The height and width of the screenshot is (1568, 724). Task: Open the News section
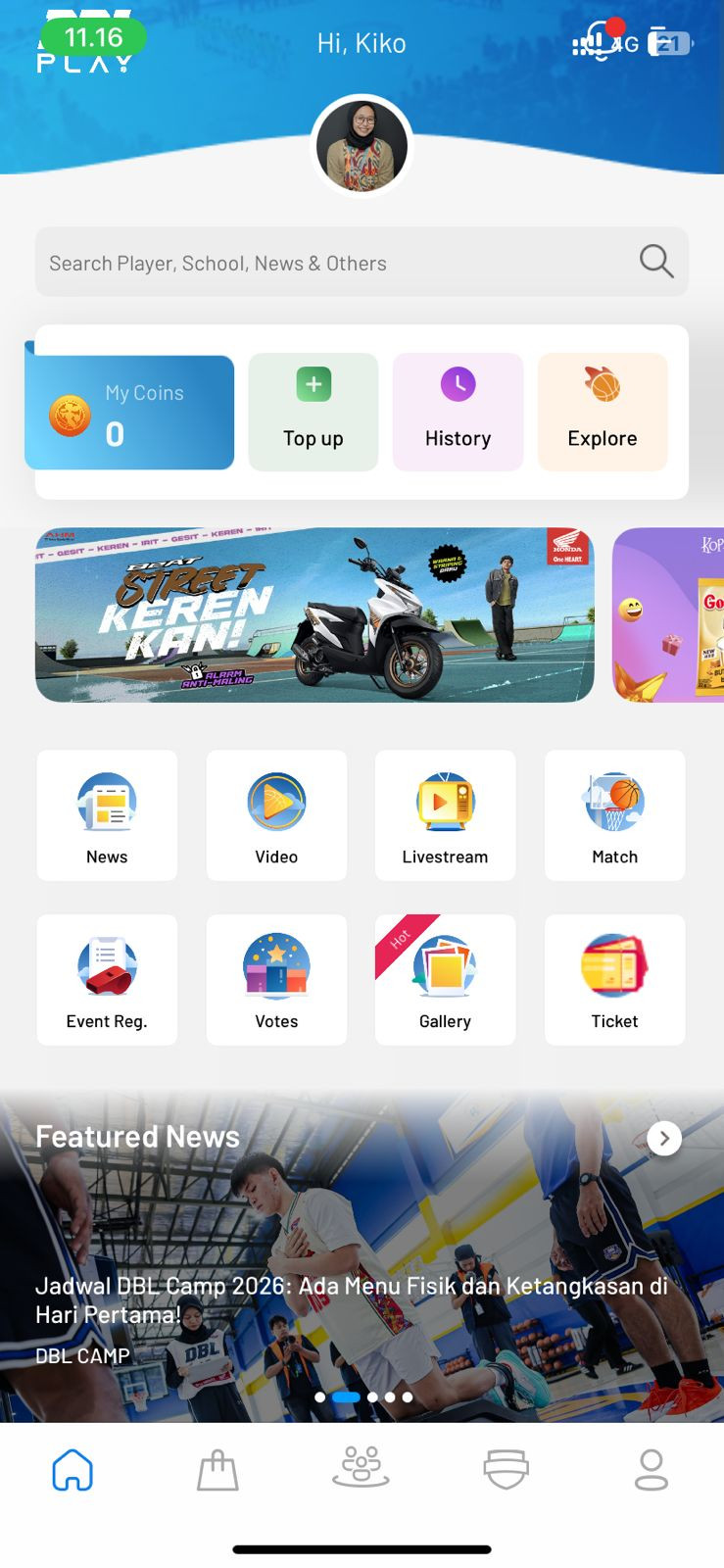107,815
